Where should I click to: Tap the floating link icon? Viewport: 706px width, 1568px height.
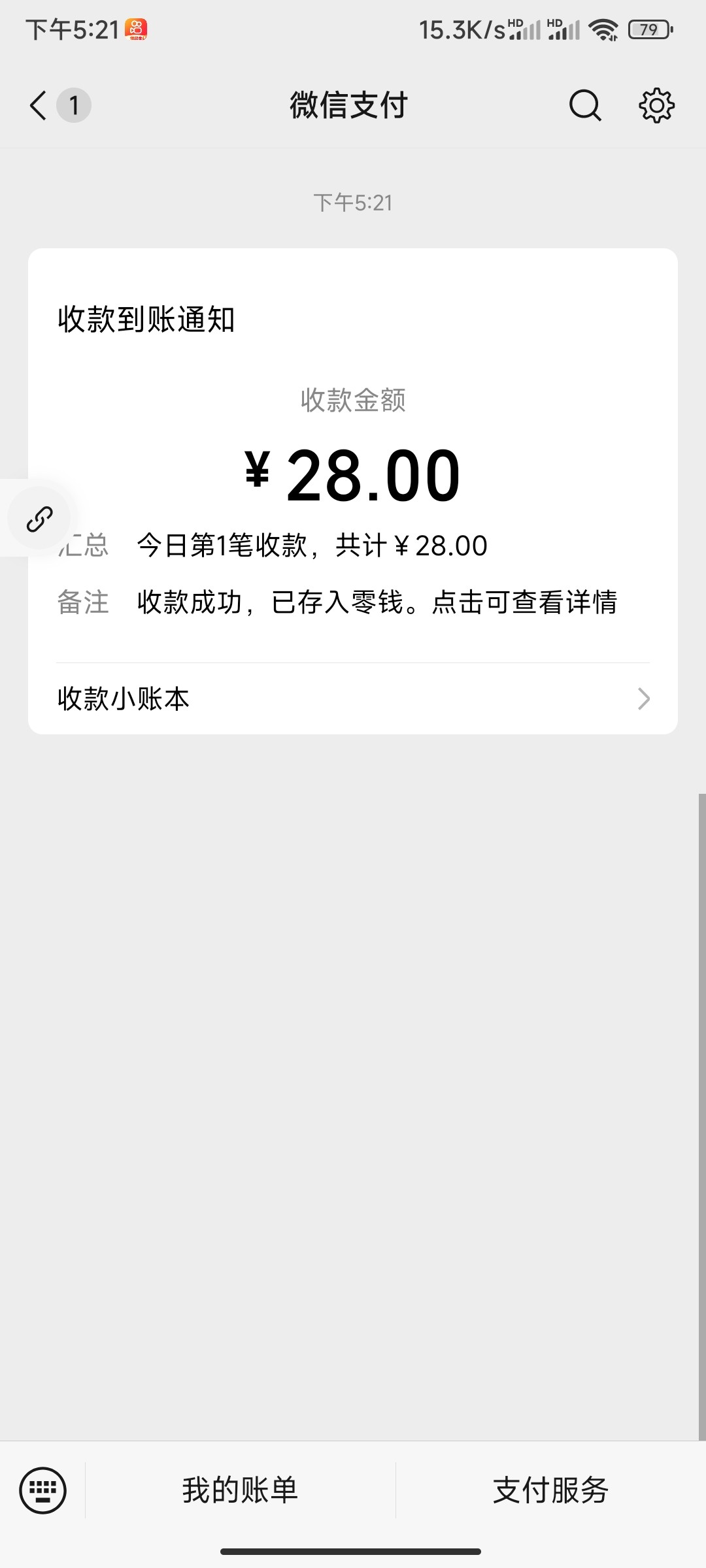coord(39,519)
